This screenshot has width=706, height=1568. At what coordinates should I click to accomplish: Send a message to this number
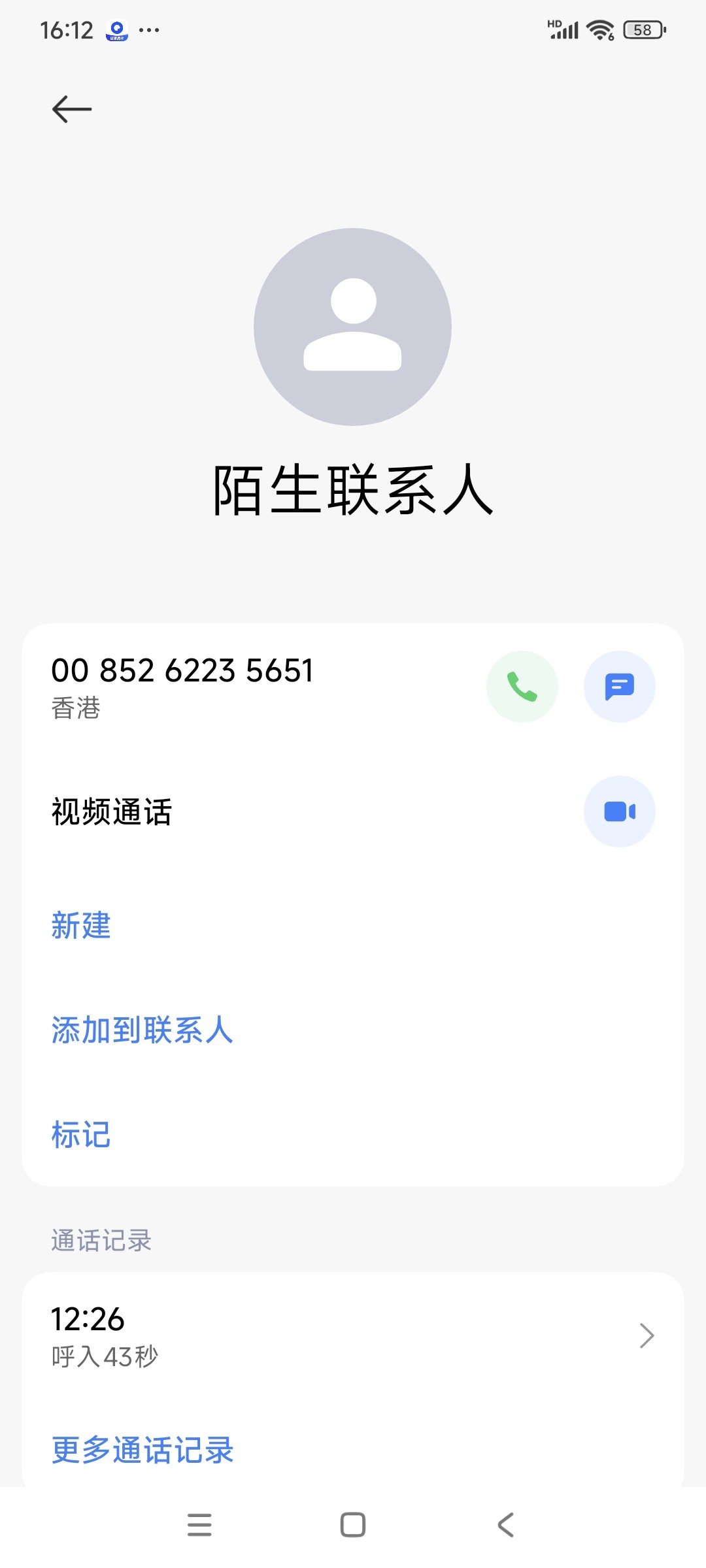(619, 687)
